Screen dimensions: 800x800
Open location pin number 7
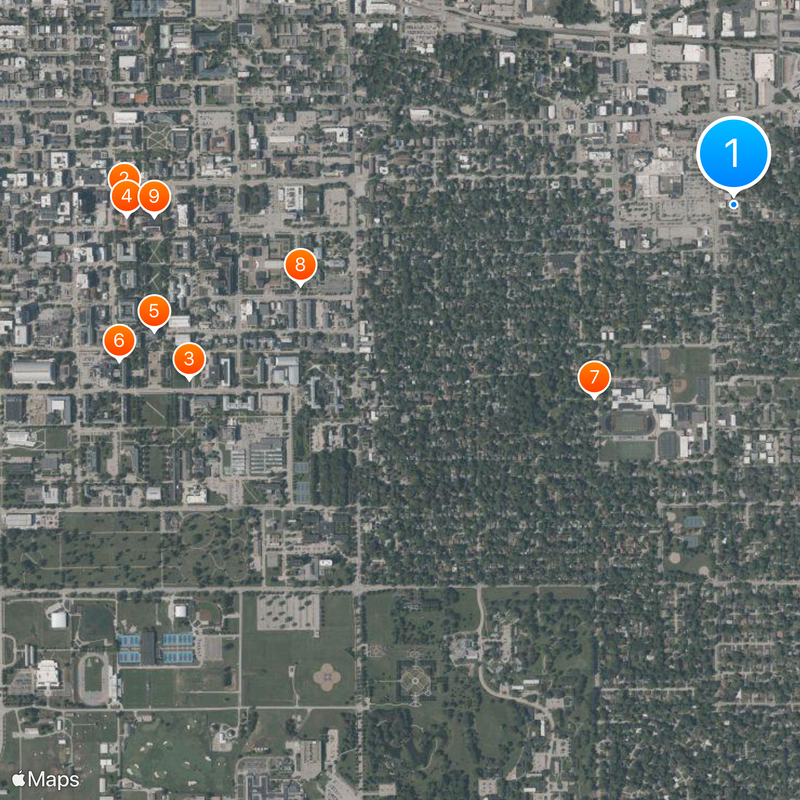click(594, 378)
